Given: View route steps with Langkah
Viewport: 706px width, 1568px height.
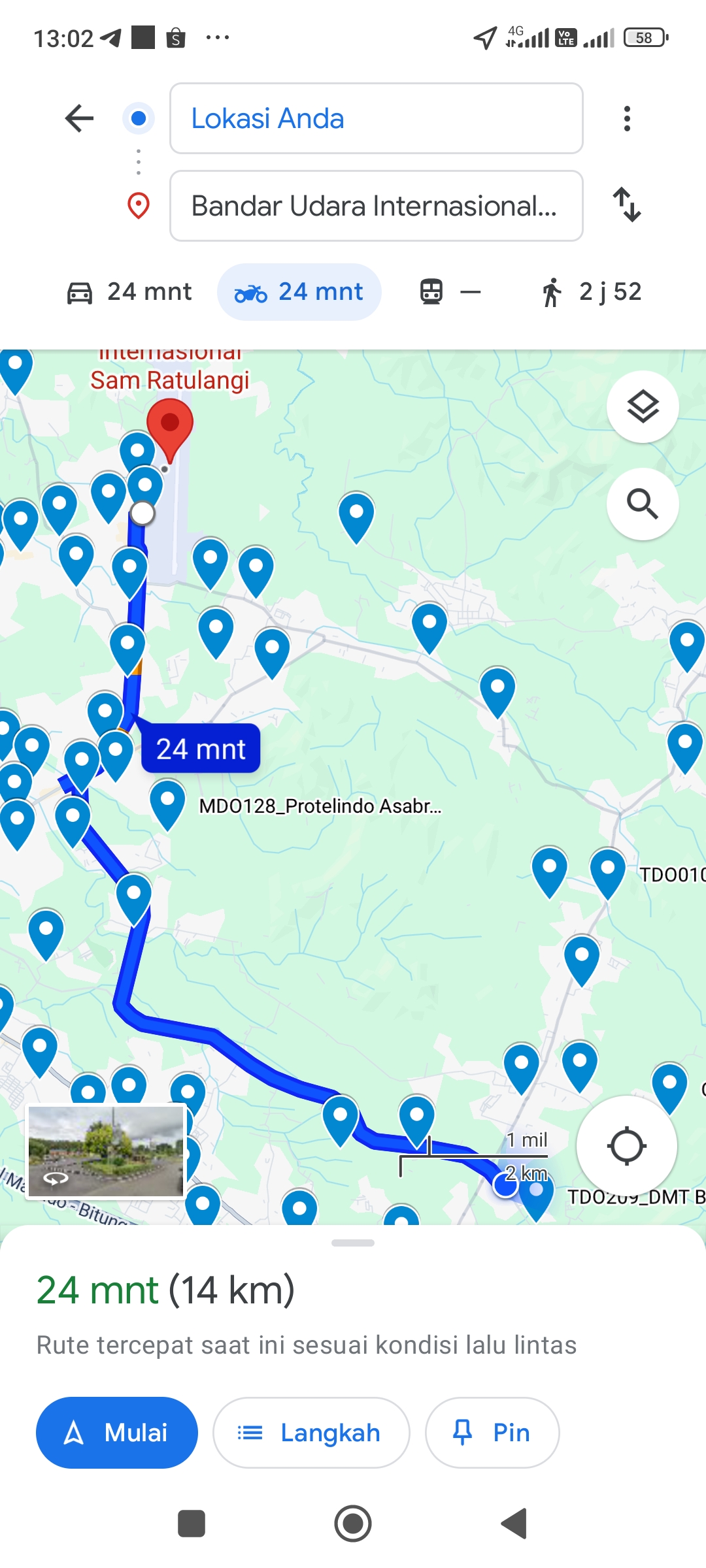Looking at the screenshot, I should (x=311, y=1433).
